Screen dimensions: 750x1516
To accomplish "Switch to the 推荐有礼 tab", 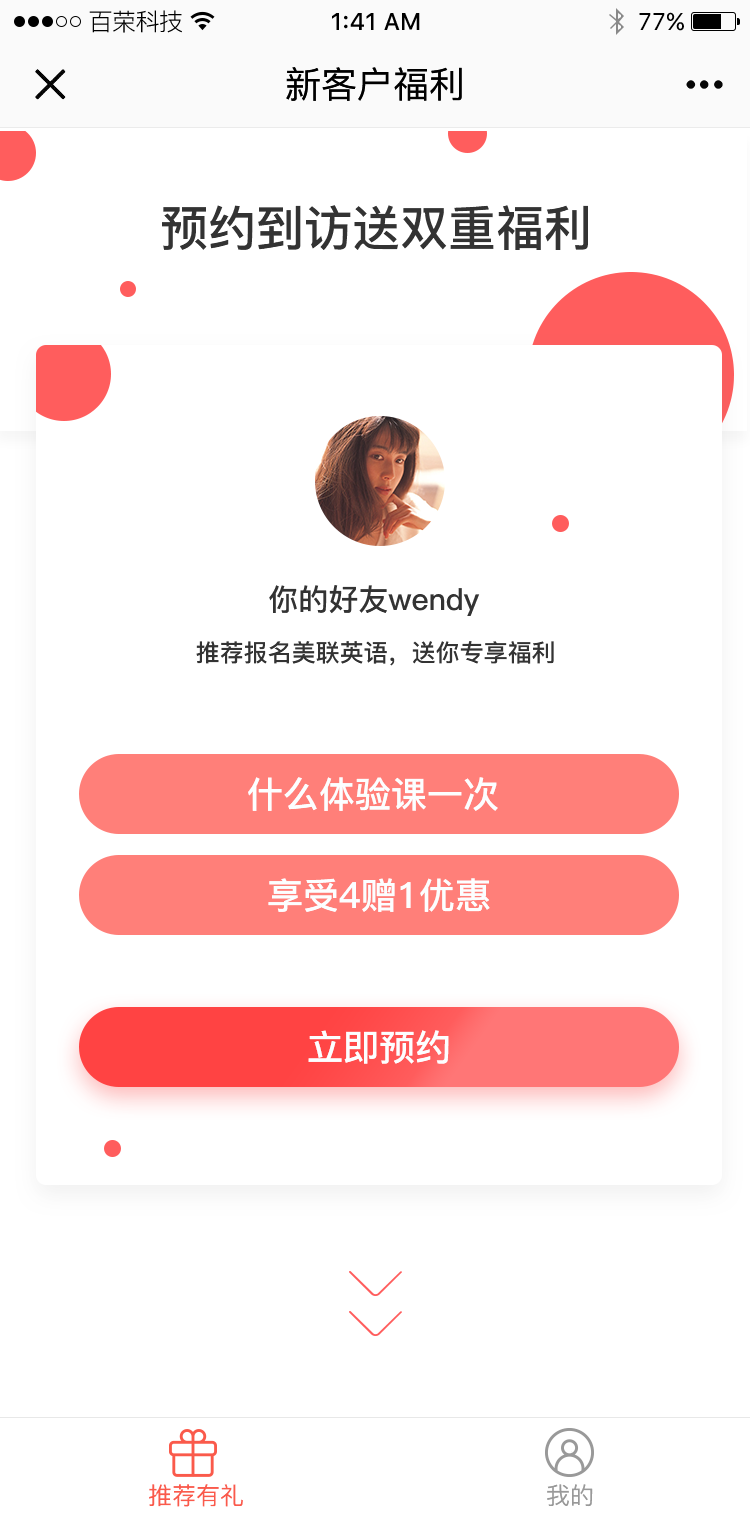I will pos(194,1468).
